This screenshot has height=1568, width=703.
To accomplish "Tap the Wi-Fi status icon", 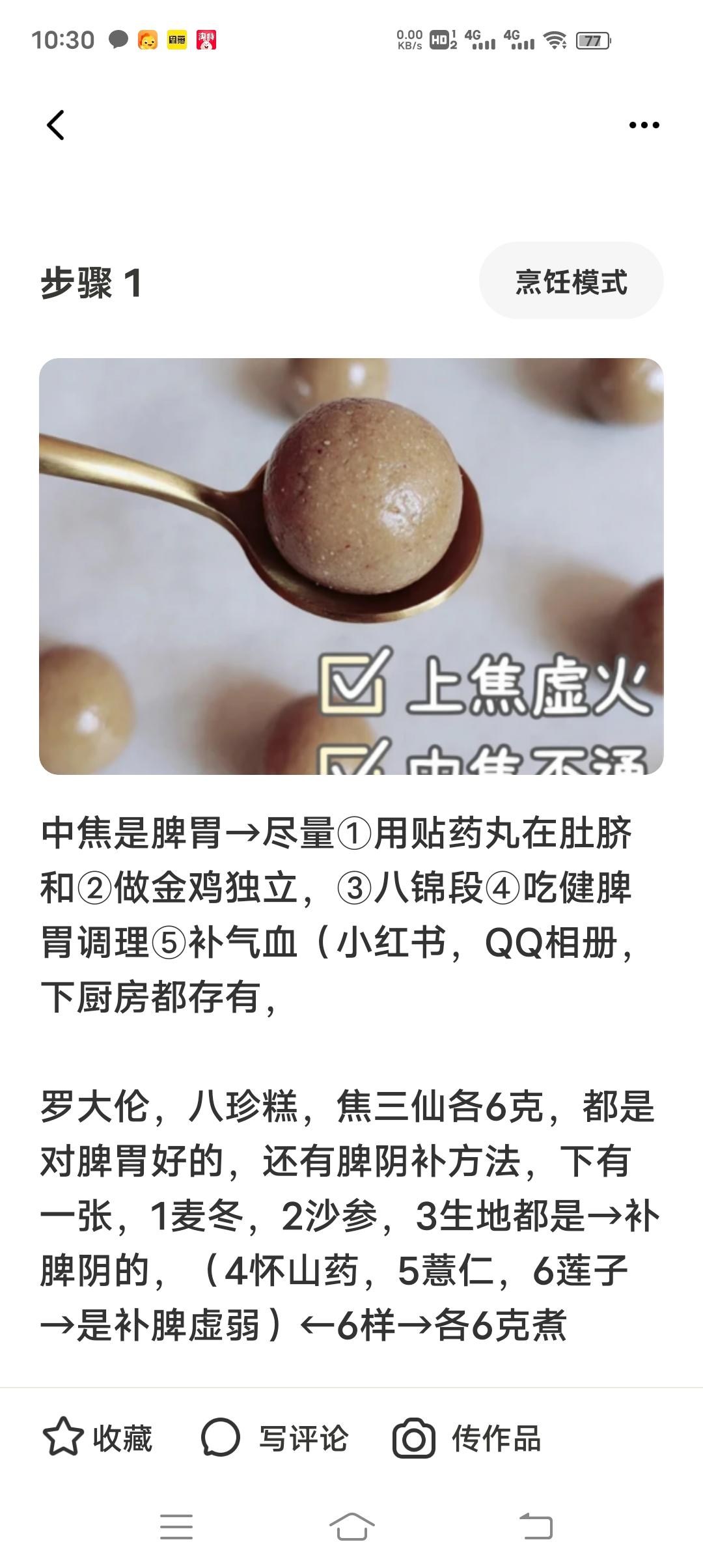I will pyautogui.click(x=555, y=40).
